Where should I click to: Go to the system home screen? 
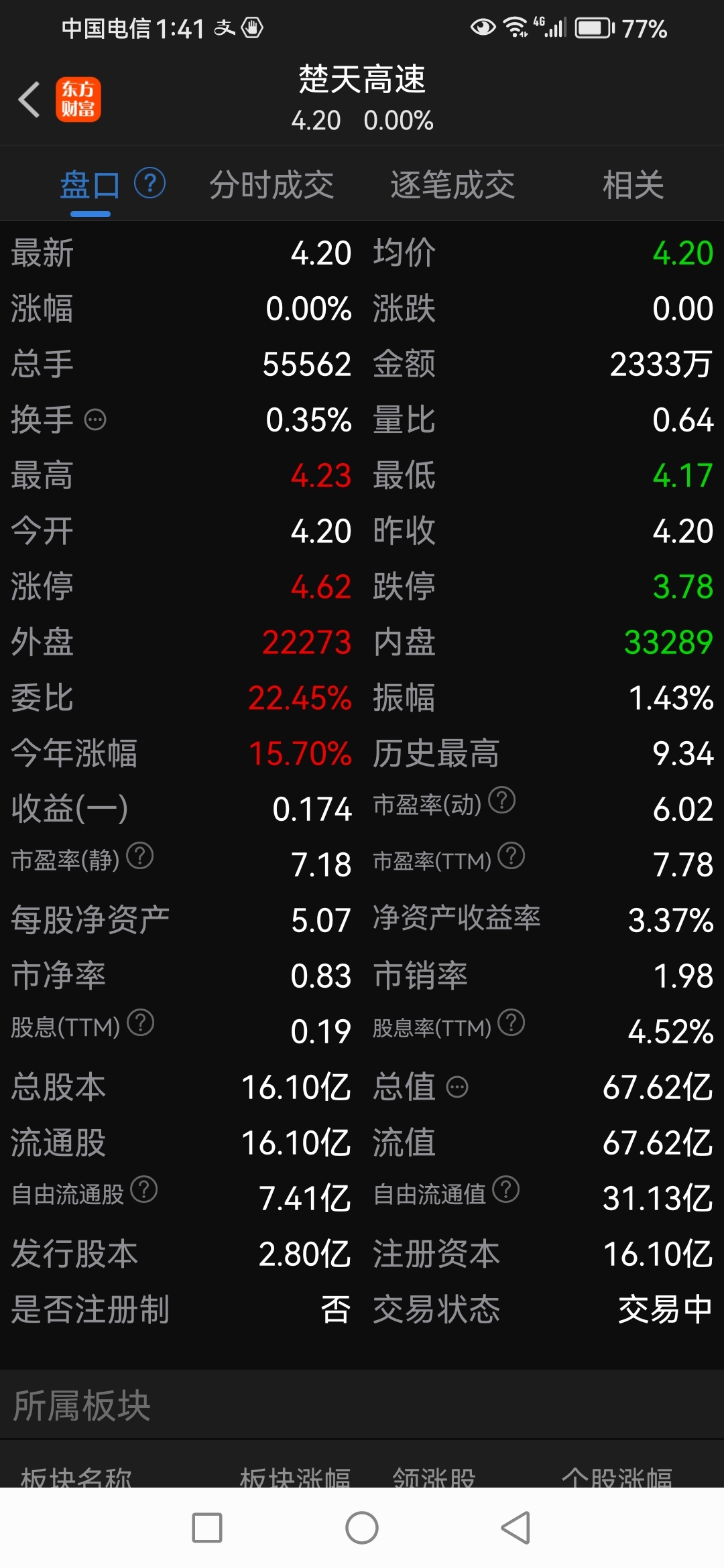(362, 1528)
